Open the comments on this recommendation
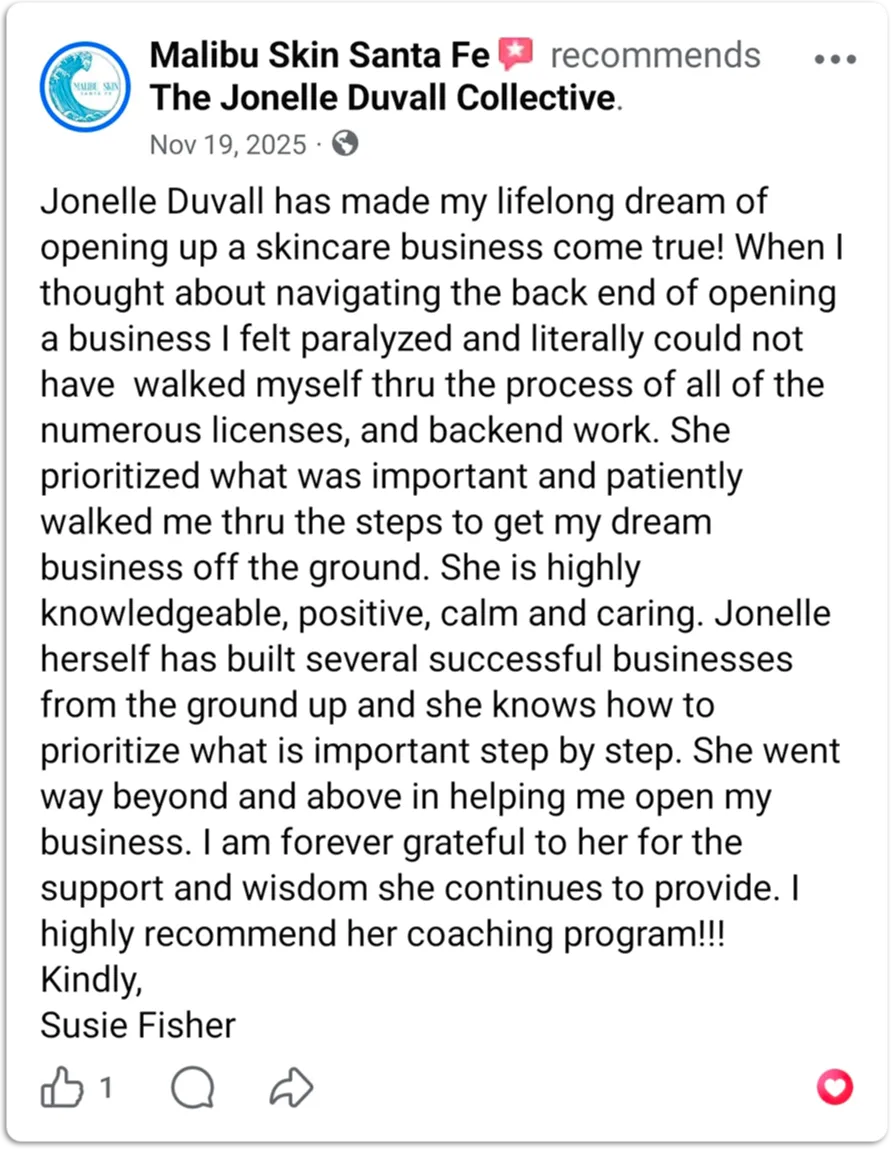891x1149 pixels. pyautogui.click(x=191, y=1087)
